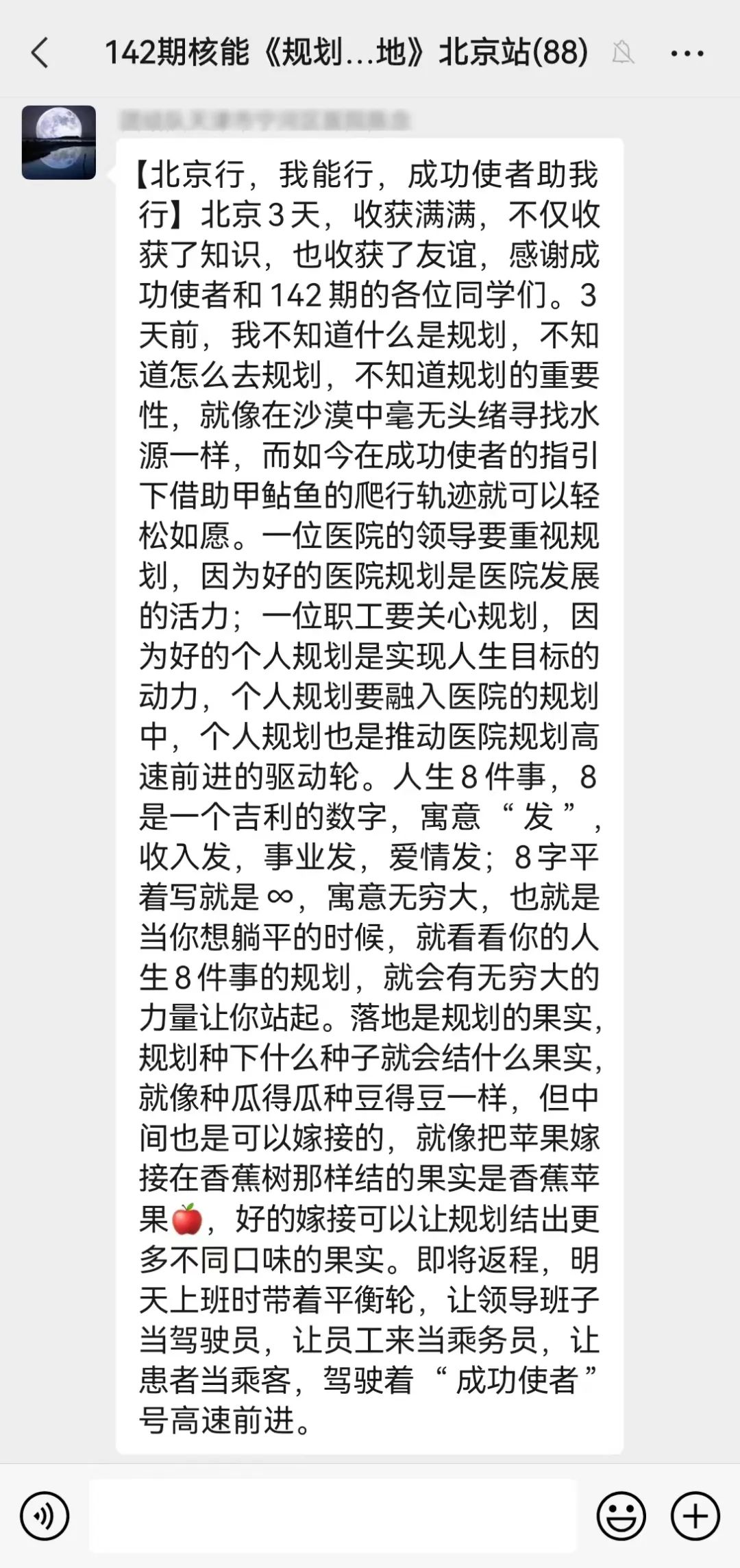Switch to voice message input
The image size is (740, 1568).
pos(45,1514)
